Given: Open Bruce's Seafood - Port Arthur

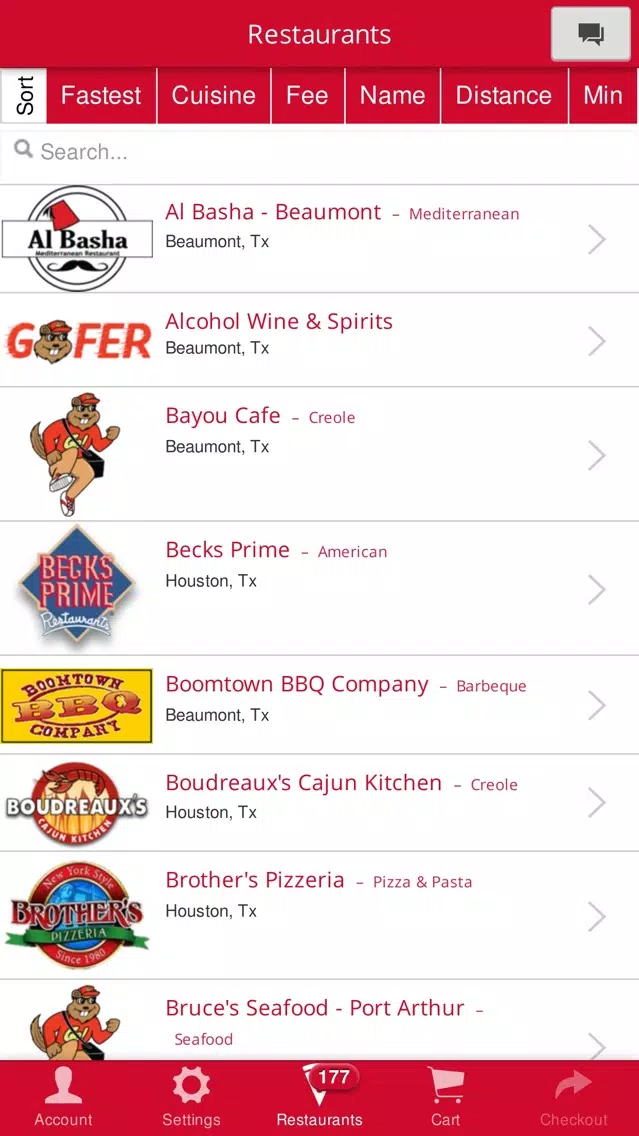Looking at the screenshot, I should pyautogui.click(x=320, y=1020).
